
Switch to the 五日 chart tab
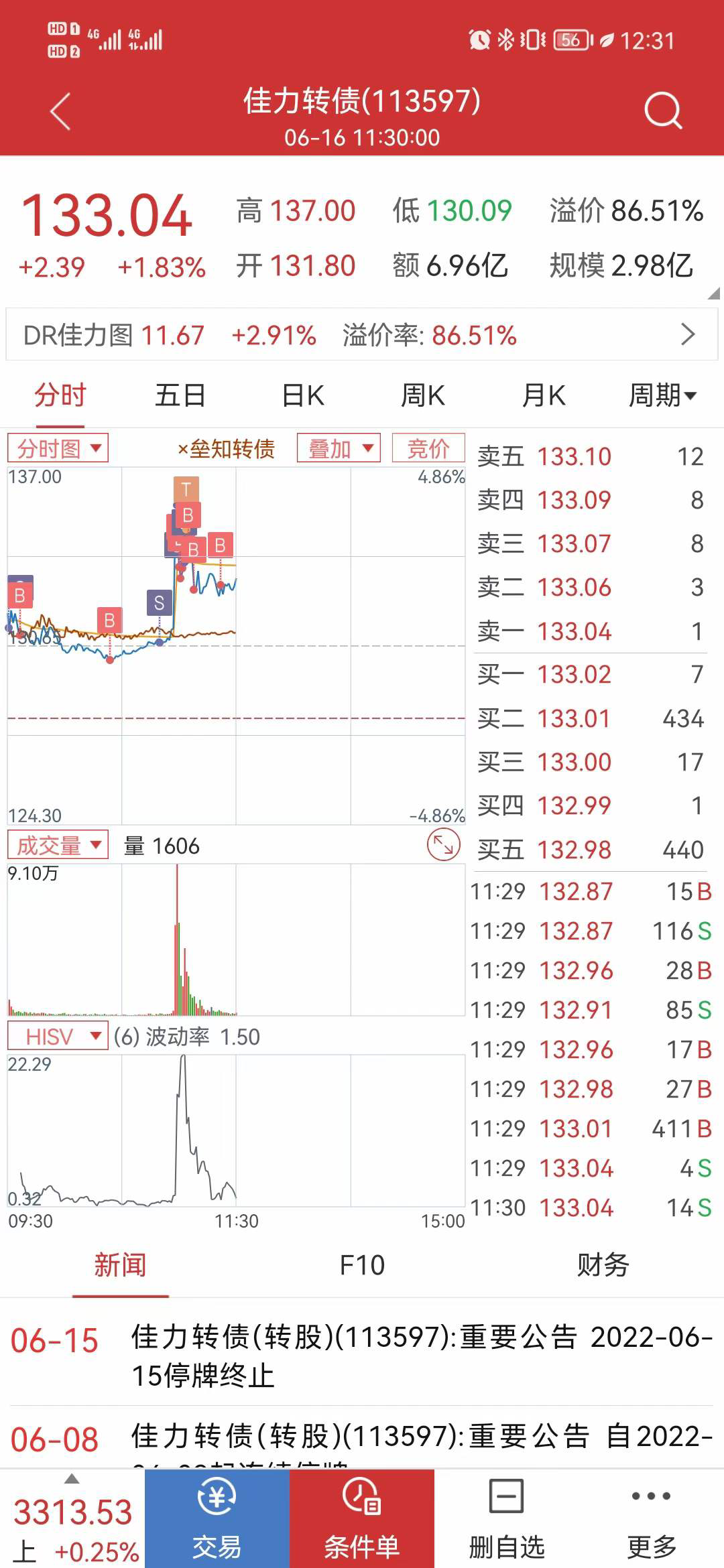[x=180, y=395]
